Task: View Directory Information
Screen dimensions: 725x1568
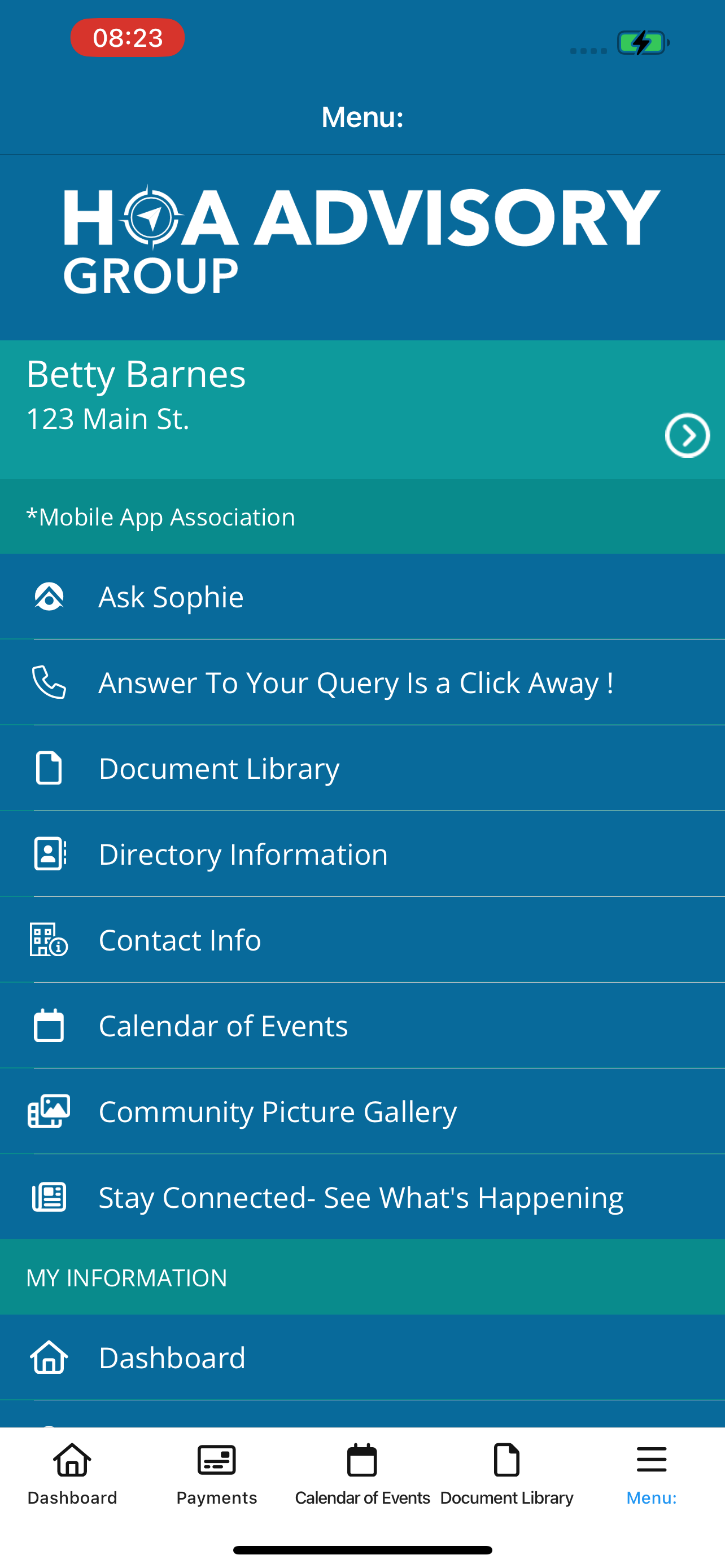Action: [x=362, y=854]
